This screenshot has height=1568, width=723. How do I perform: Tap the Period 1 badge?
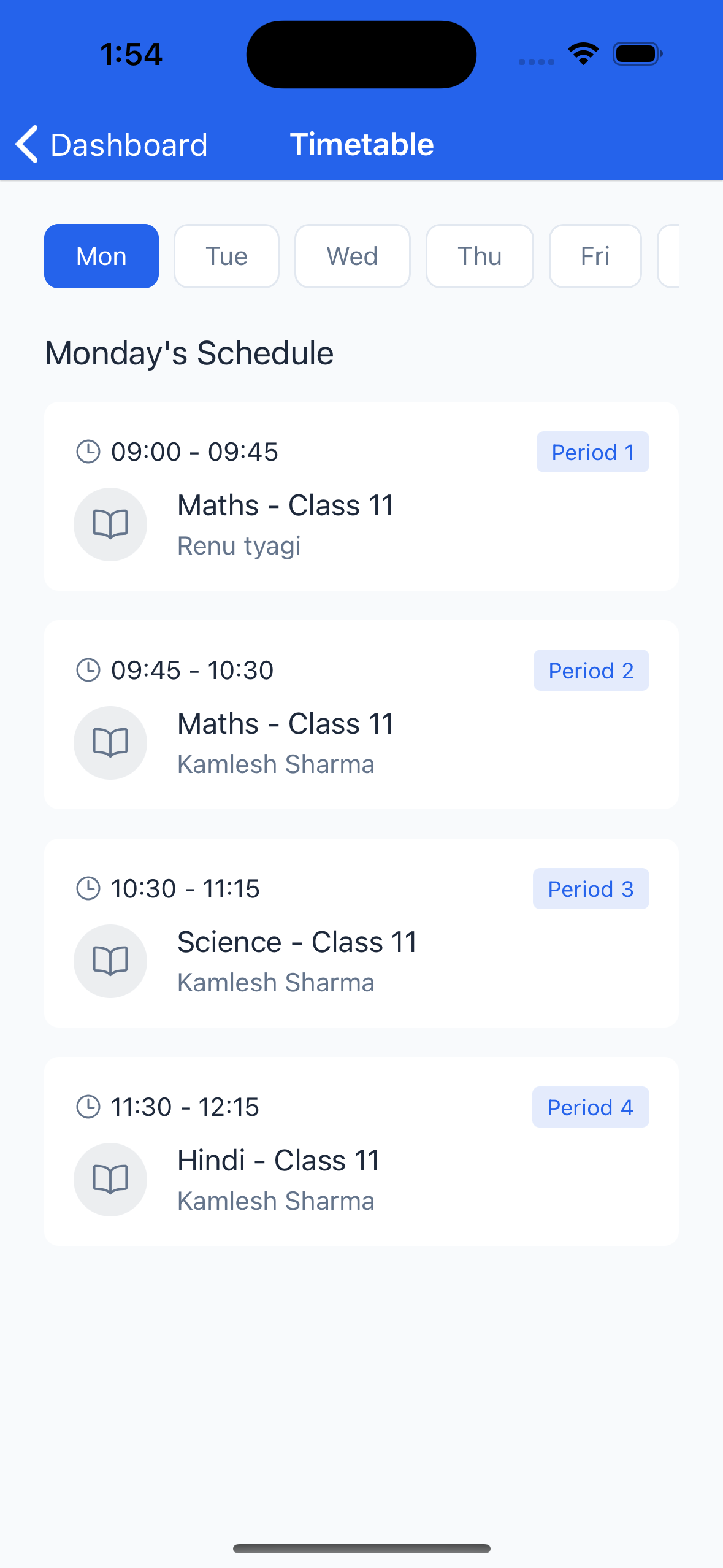click(x=592, y=452)
